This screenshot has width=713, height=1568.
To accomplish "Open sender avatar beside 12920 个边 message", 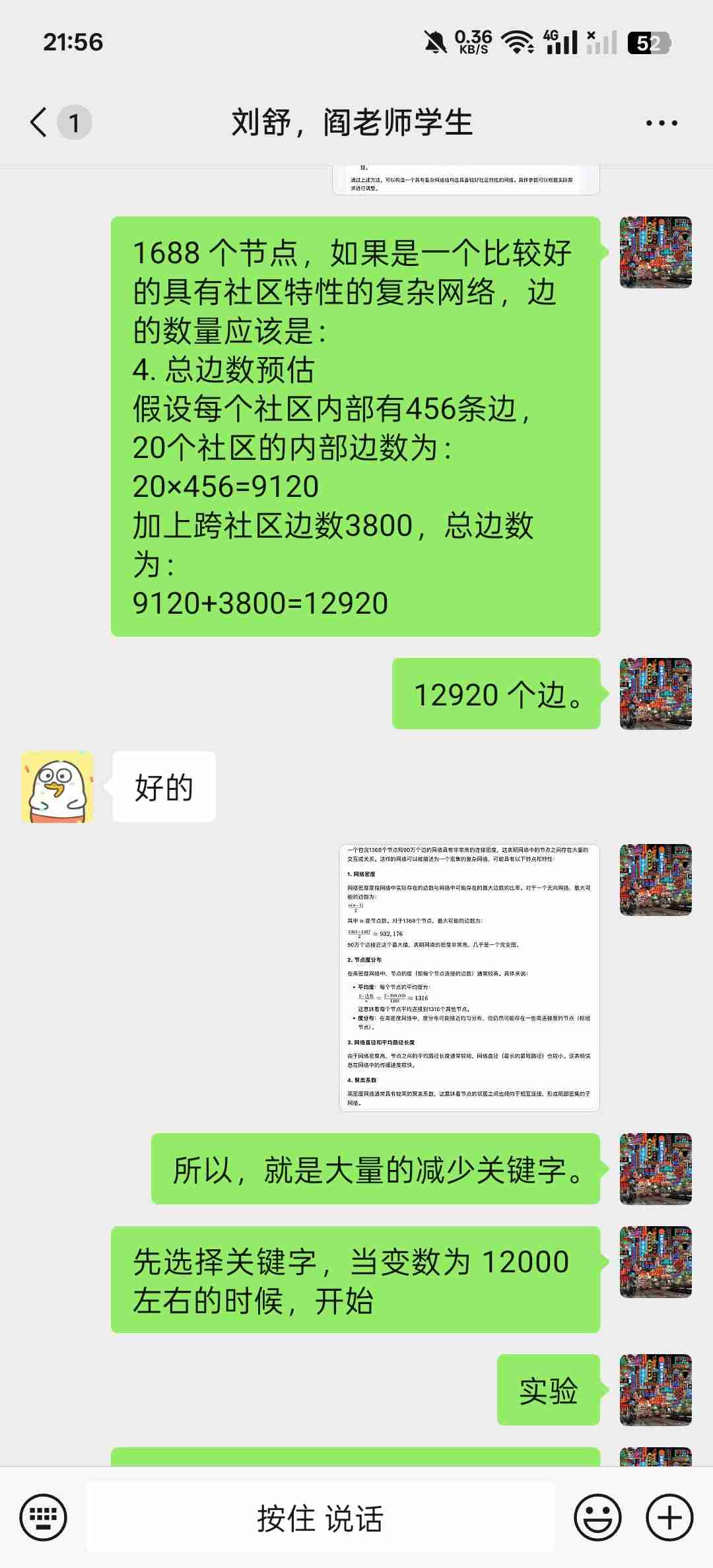I will tap(656, 694).
